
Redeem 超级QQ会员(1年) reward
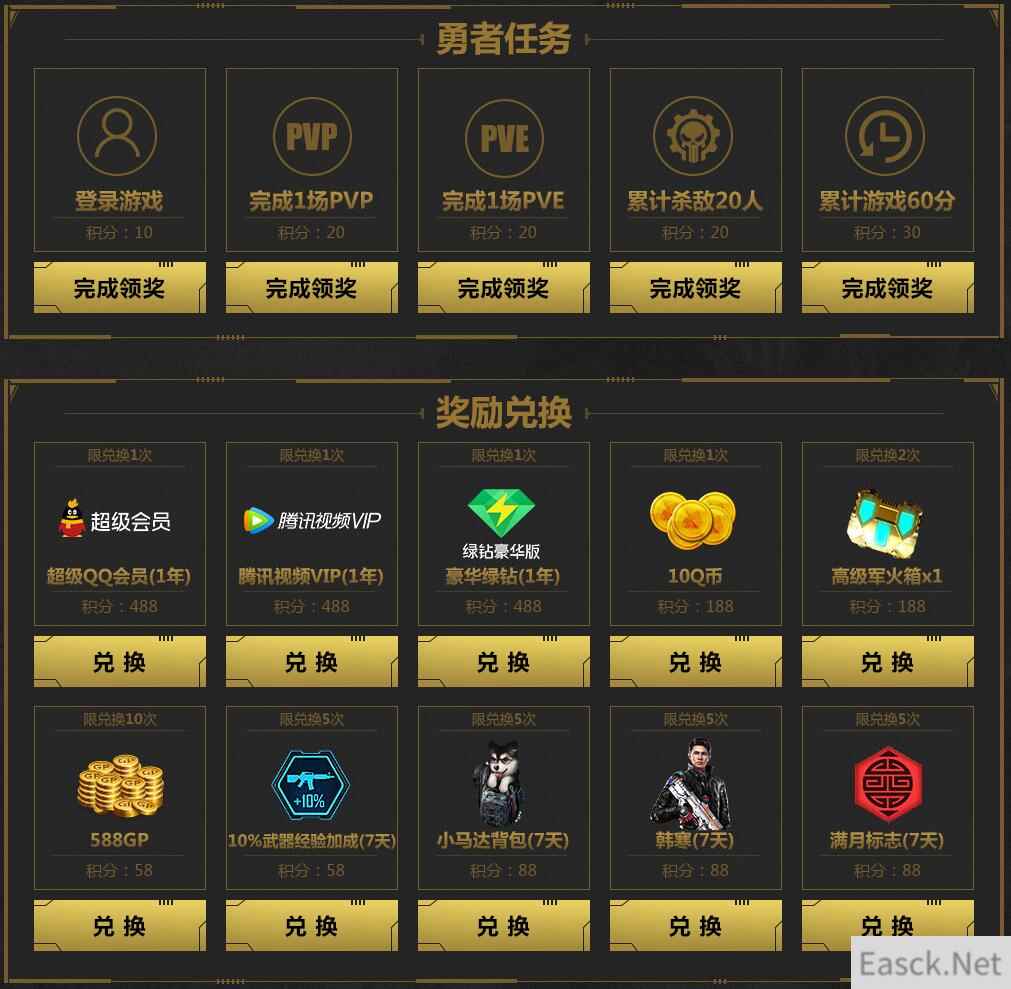pyautogui.click(x=119, y=662)
